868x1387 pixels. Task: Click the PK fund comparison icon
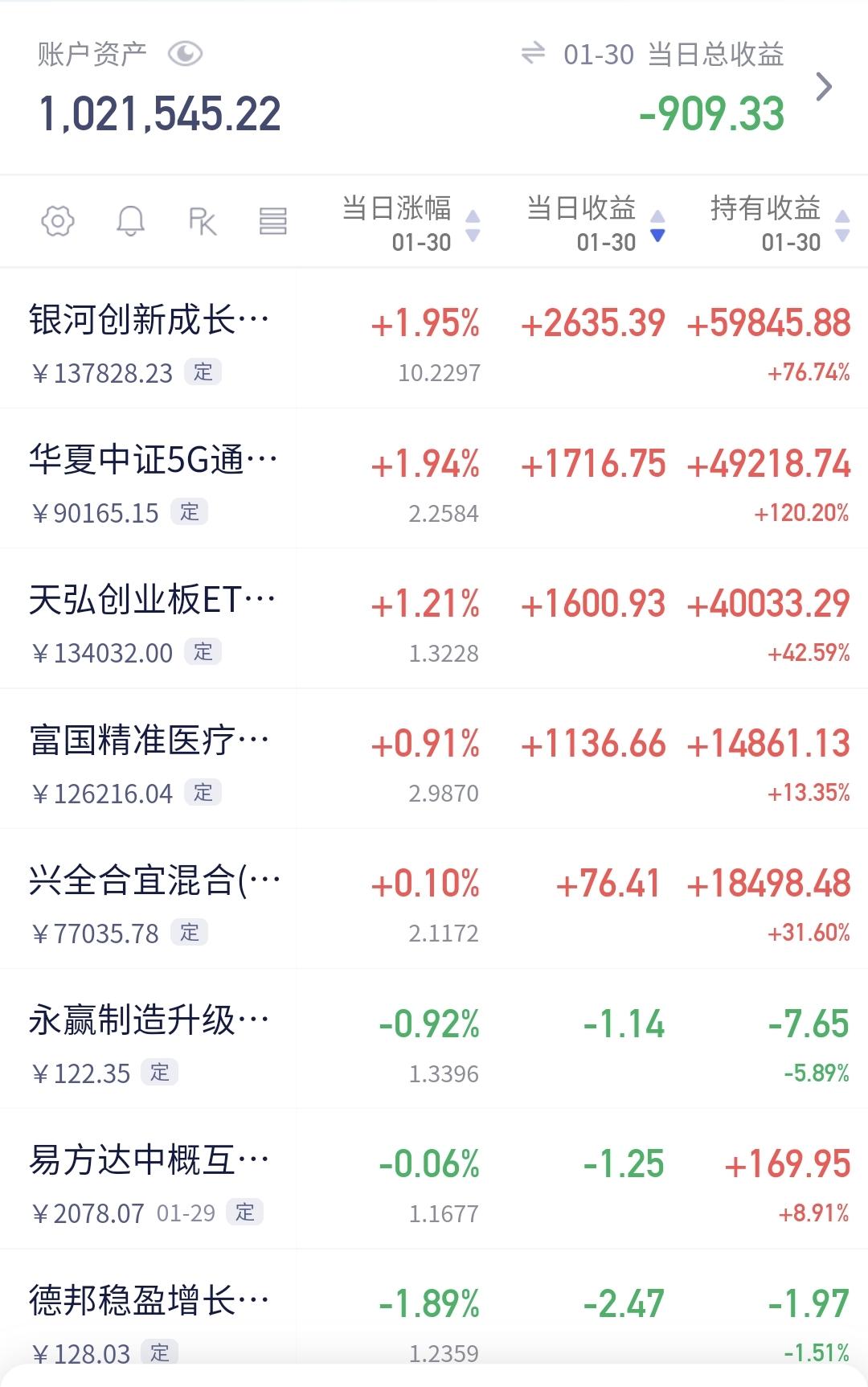pos(203,221)
